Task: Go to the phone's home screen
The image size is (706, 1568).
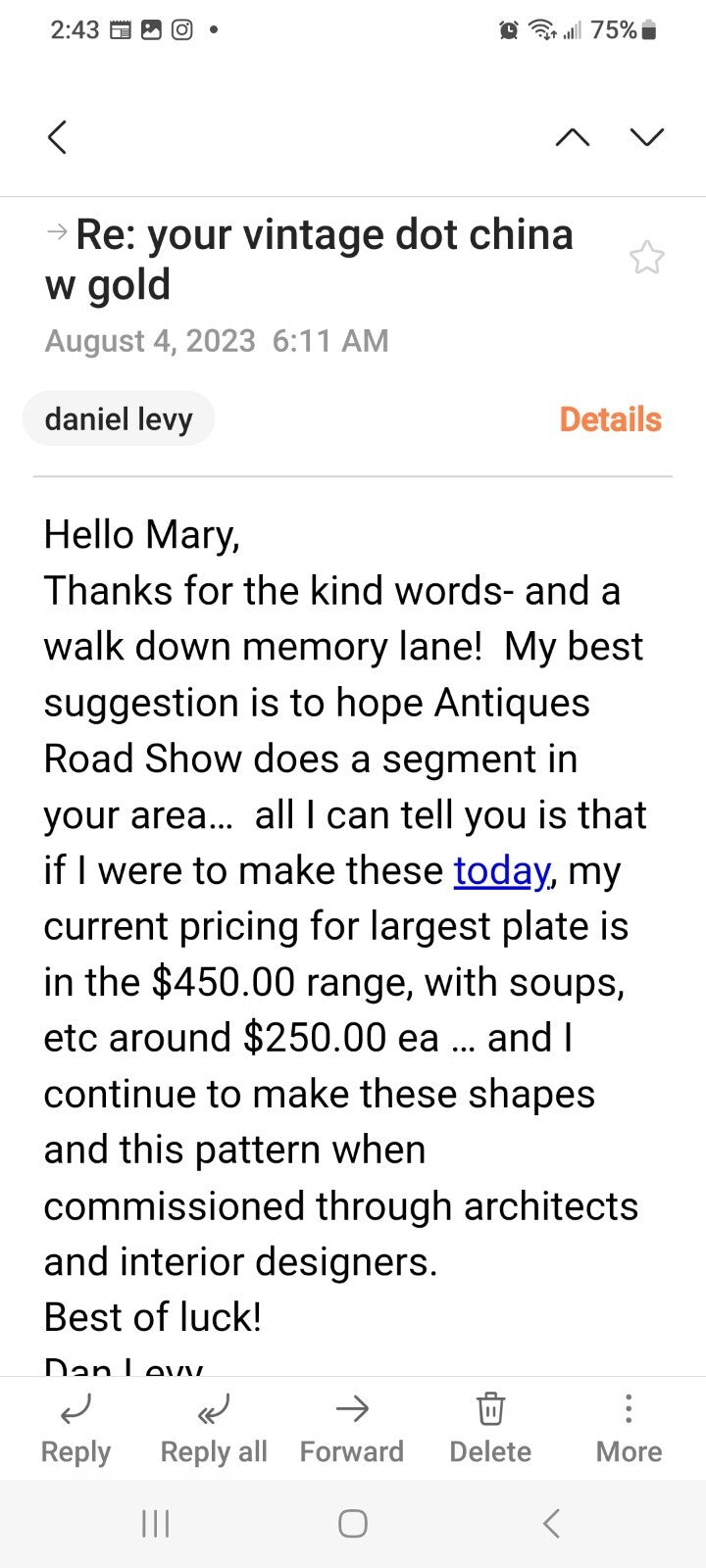Action: pos(353,1523)
